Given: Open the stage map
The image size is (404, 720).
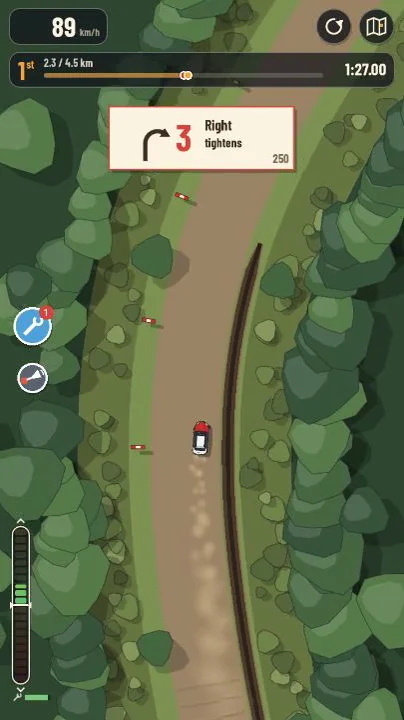Looking at the screenshot, I should tap(376, 27).
